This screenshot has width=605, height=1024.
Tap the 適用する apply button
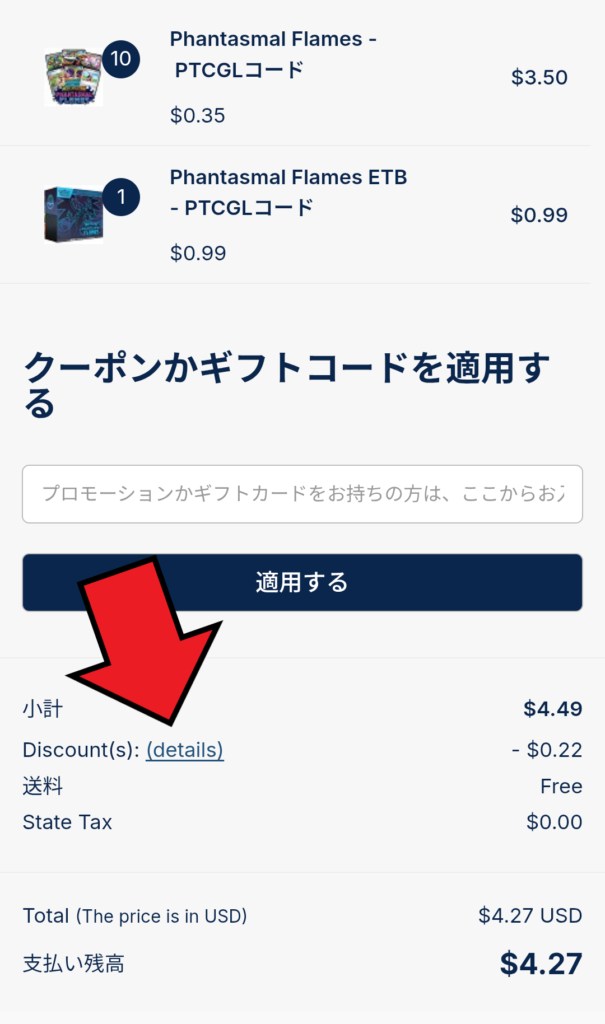(x=302, y=582)
